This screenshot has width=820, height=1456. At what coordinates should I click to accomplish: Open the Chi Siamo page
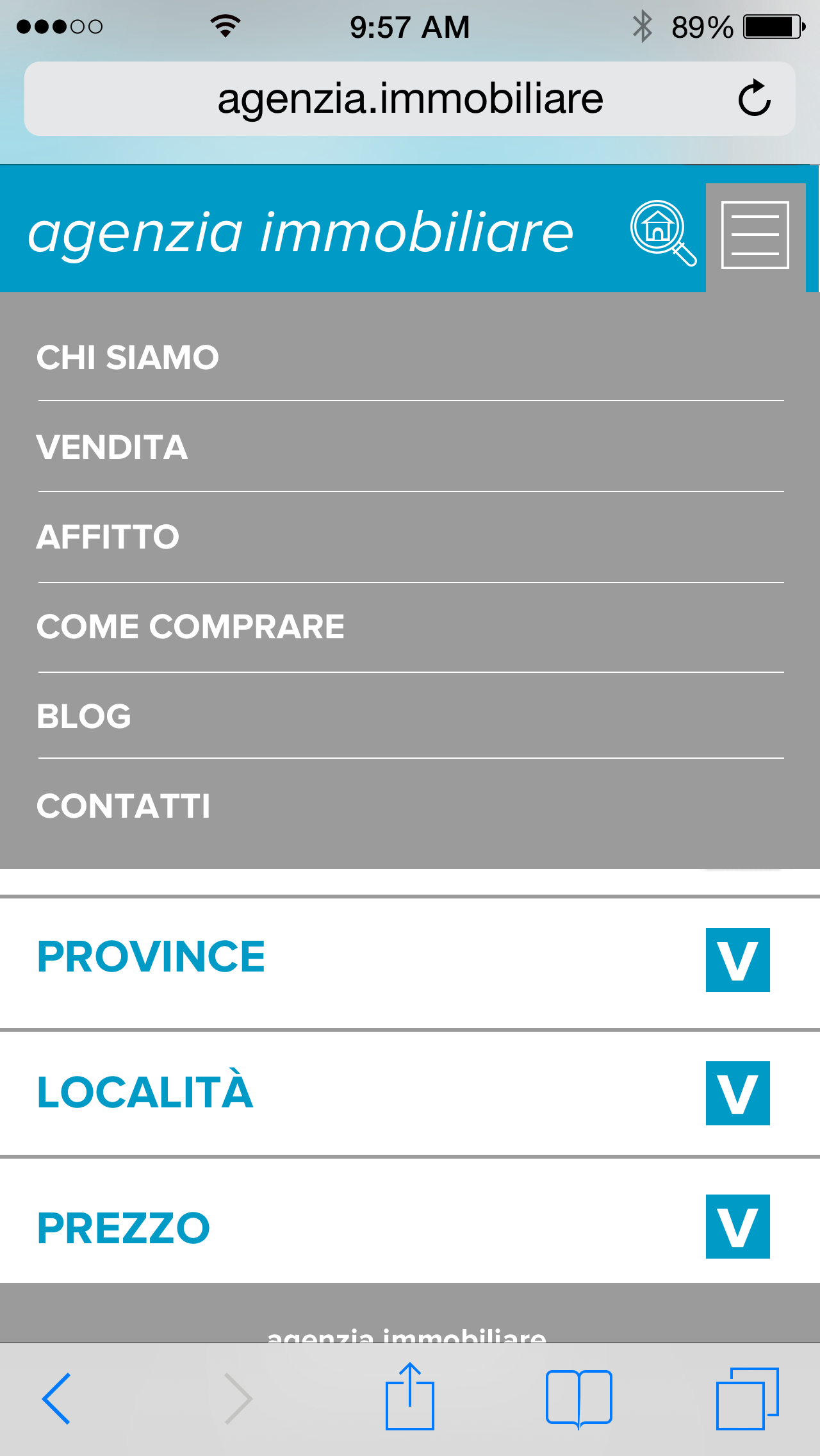127,358
